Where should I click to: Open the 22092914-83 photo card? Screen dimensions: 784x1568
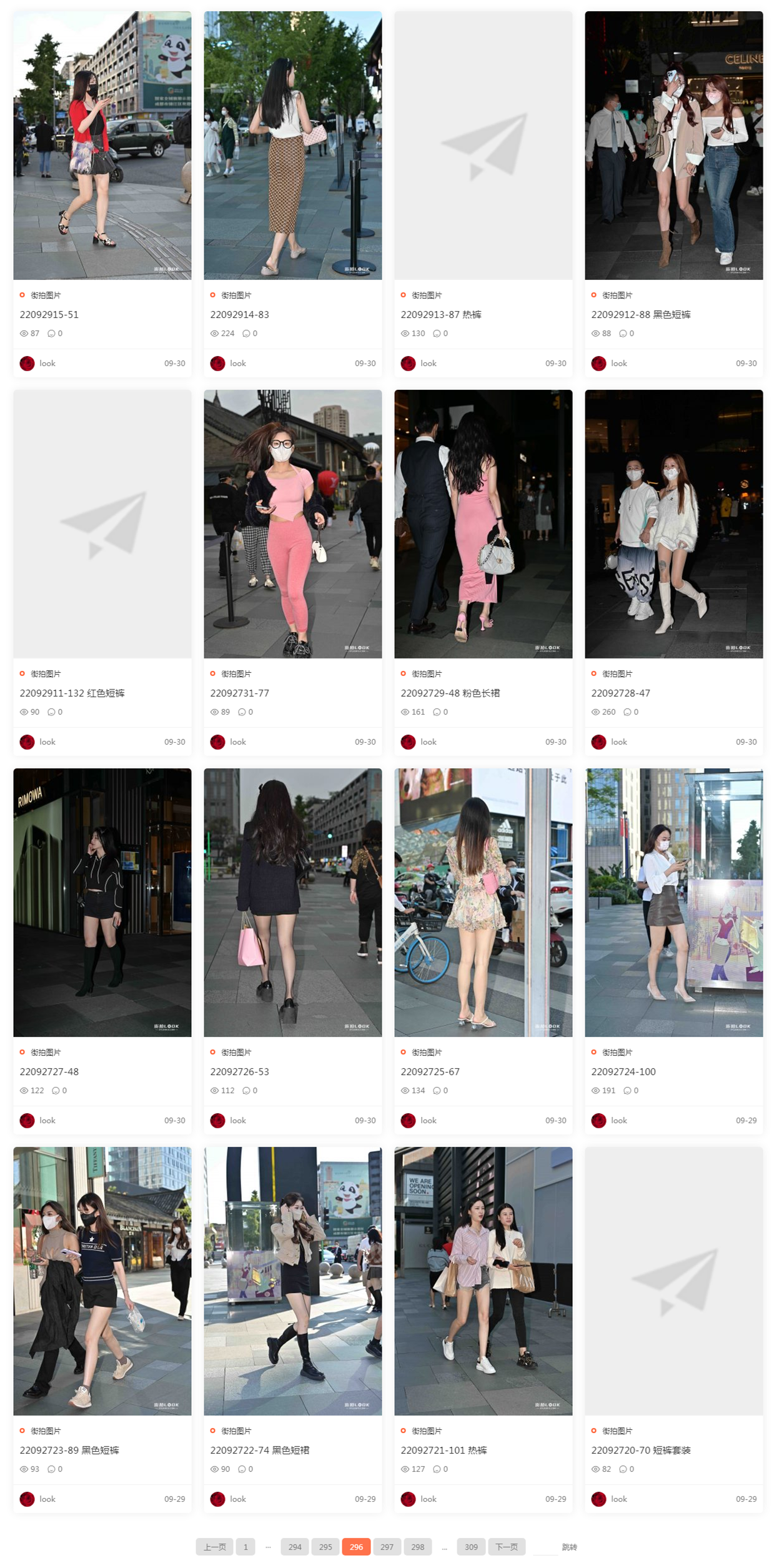pos(292,146)
